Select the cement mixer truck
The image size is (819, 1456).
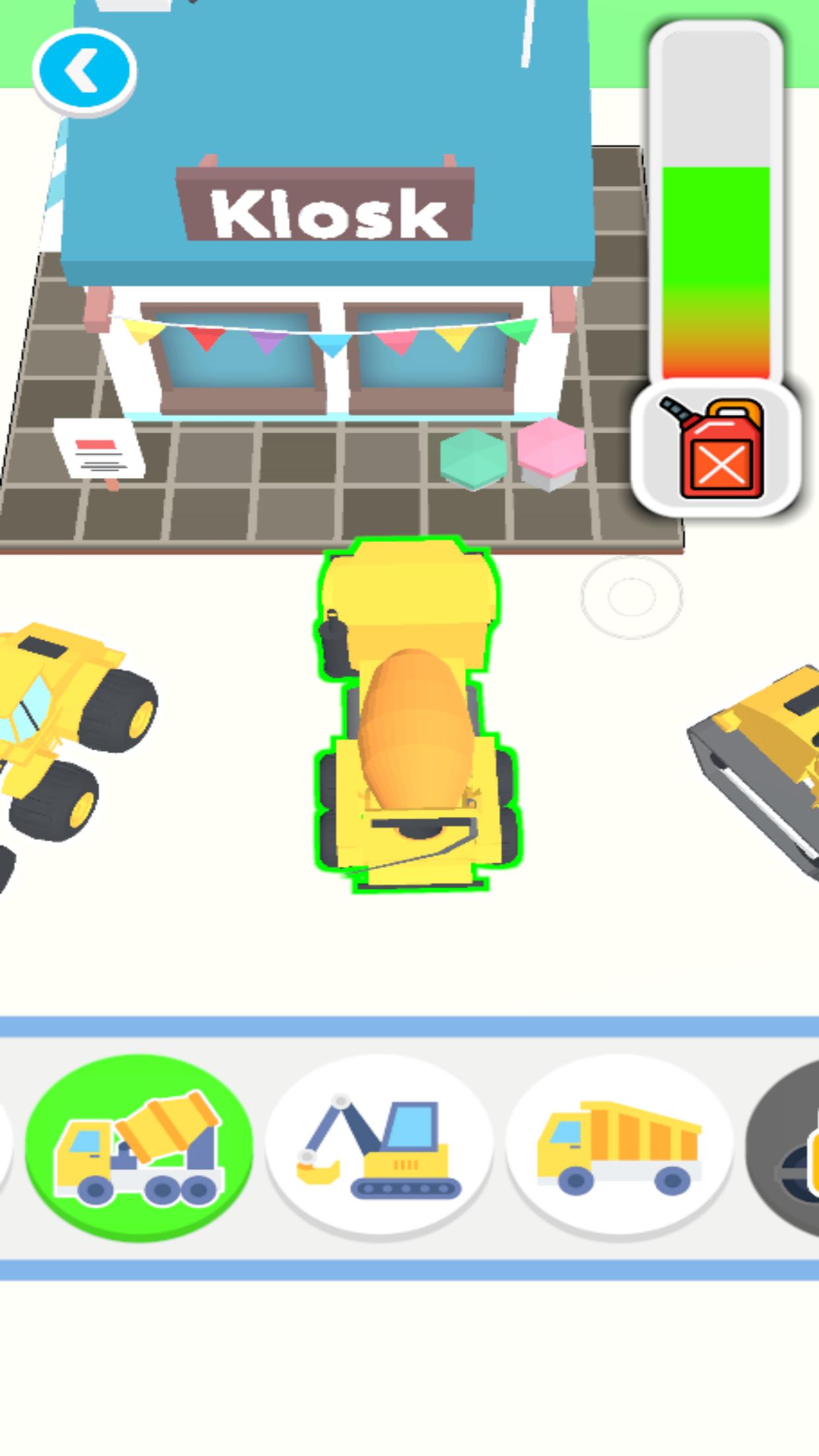click(139, 1147)
